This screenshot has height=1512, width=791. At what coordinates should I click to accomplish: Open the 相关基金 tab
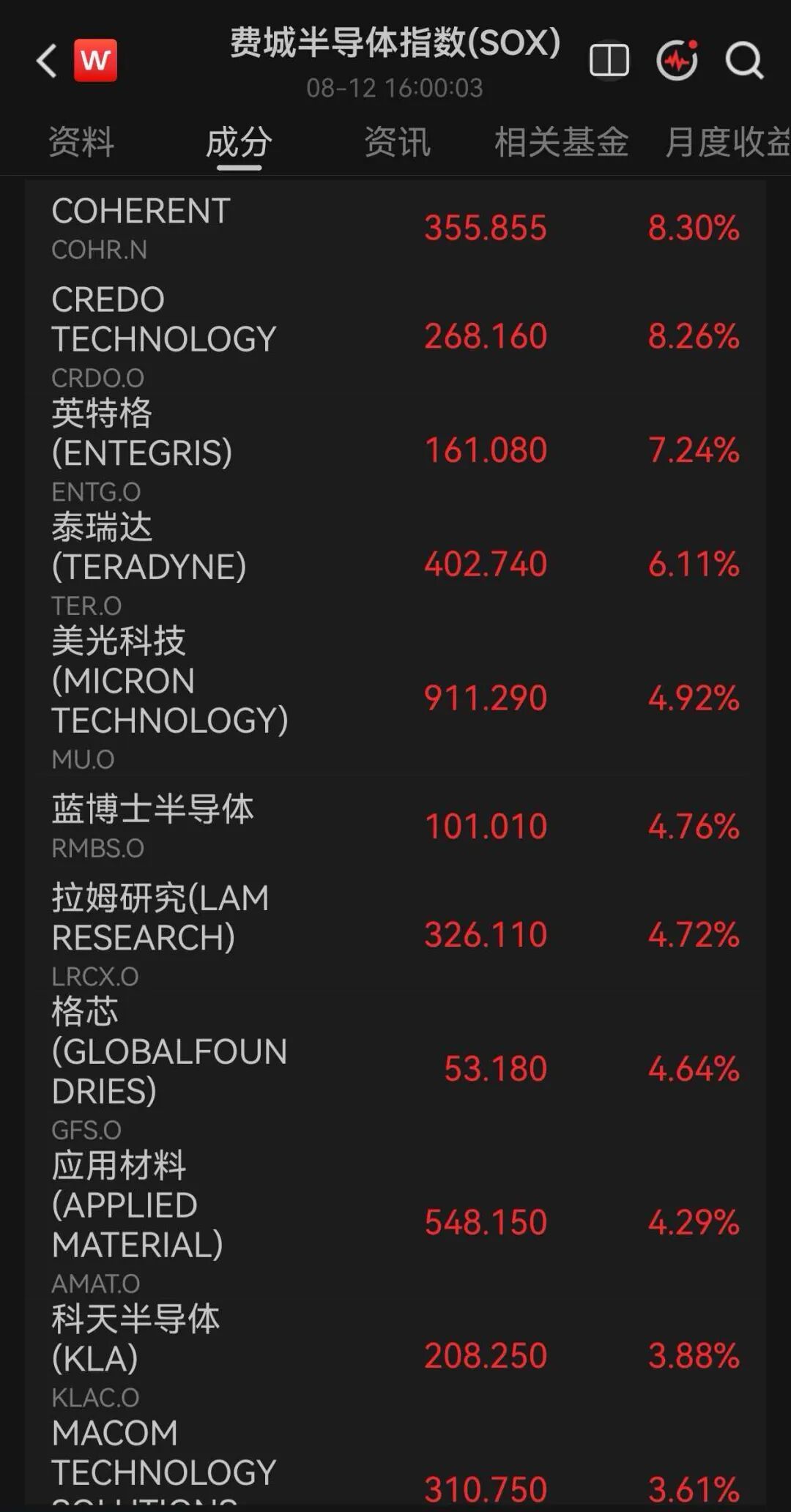(561, 142)
